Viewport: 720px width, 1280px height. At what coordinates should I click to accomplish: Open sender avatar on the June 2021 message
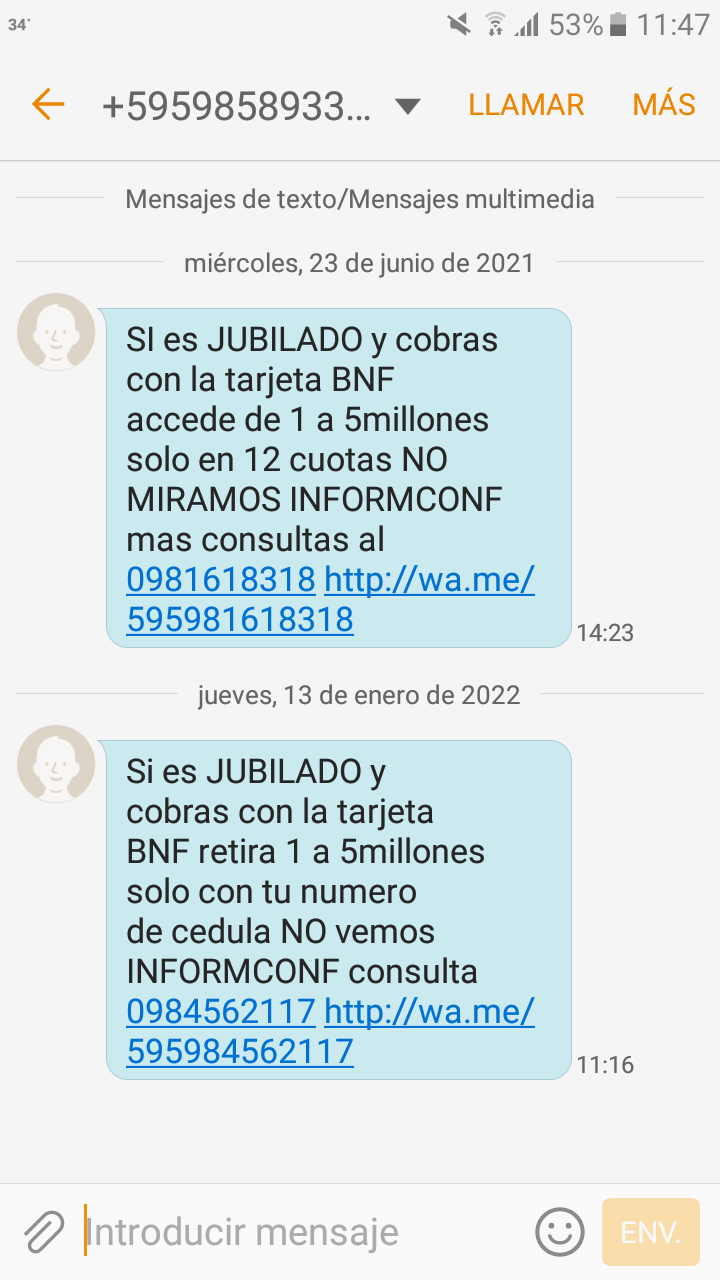pyautogui.click(x=56, y=332)
